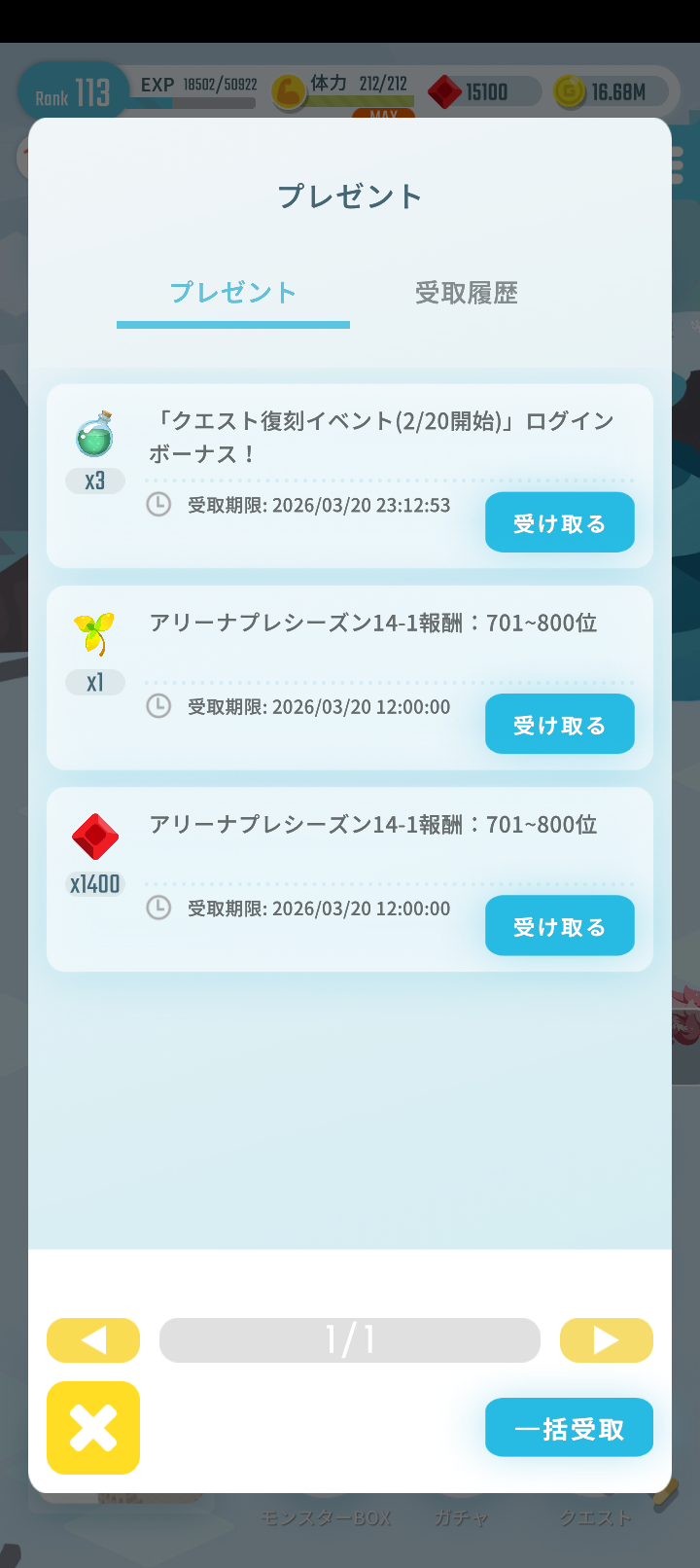The height and width of the screenshot is (1568, 700).
Task: Claim the seedling reward's 受け取る button
Action: [x=559, y=724]
